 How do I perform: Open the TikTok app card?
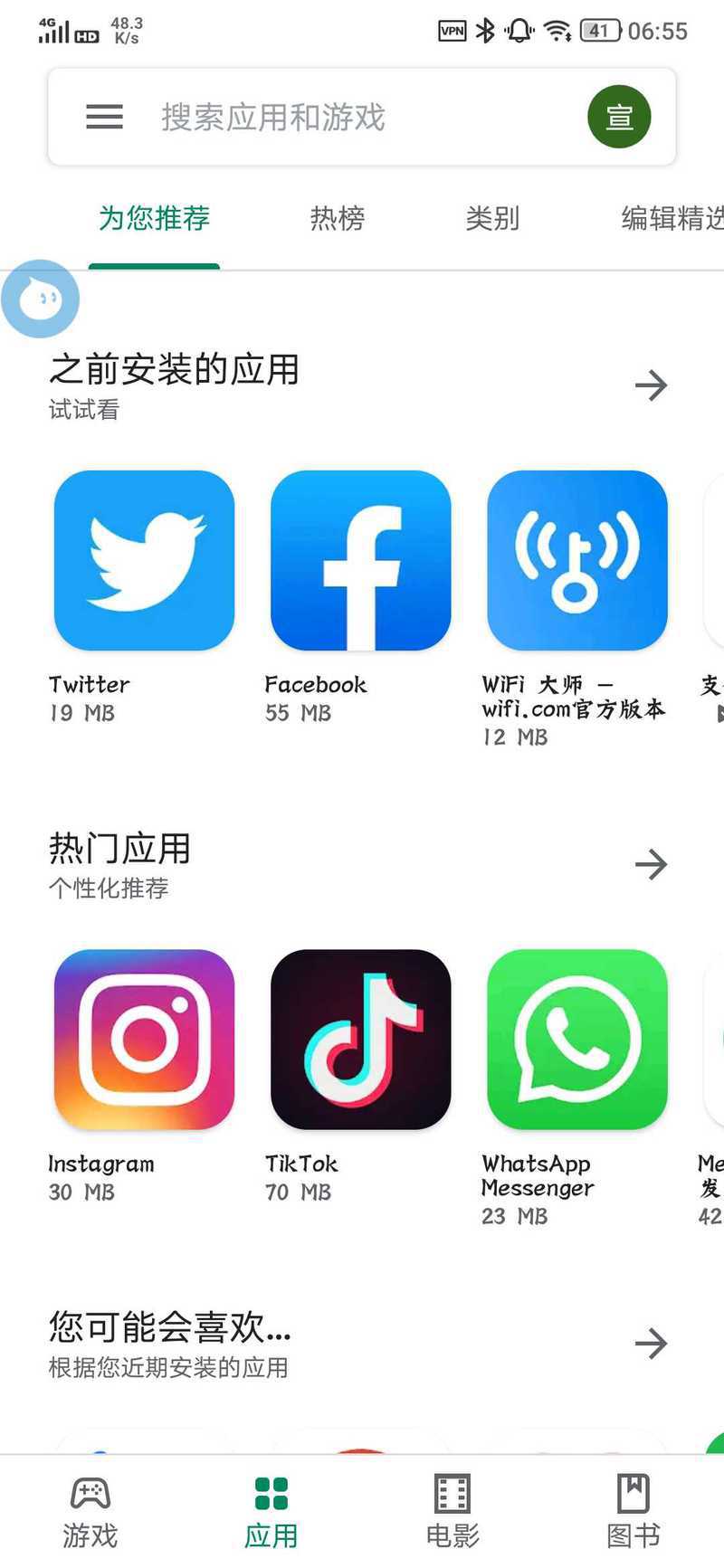click(x=360, y=1039)
